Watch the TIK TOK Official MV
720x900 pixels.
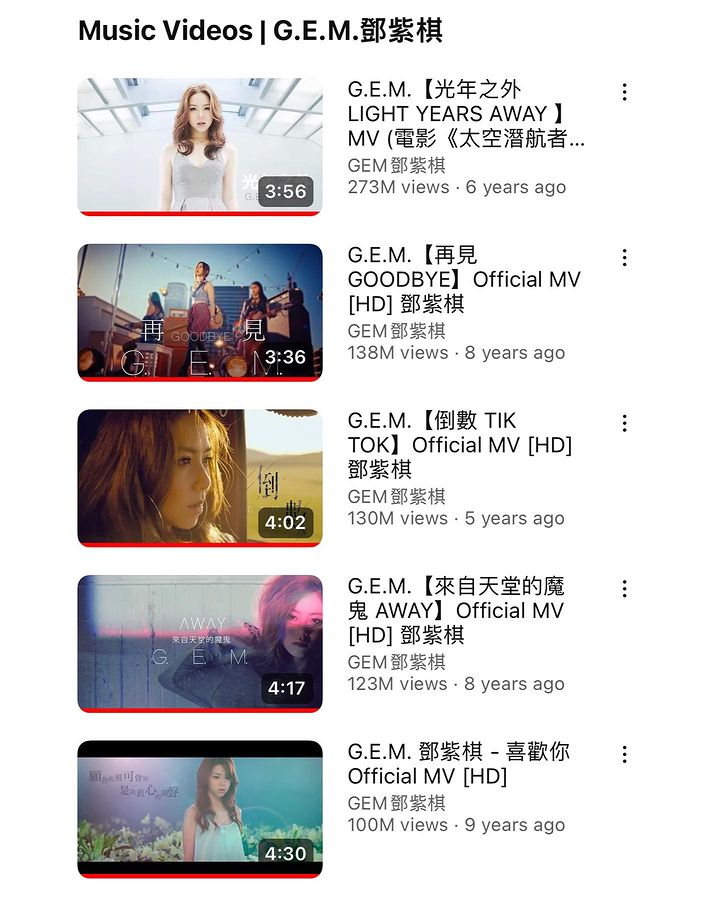click(x=200, y=477)
